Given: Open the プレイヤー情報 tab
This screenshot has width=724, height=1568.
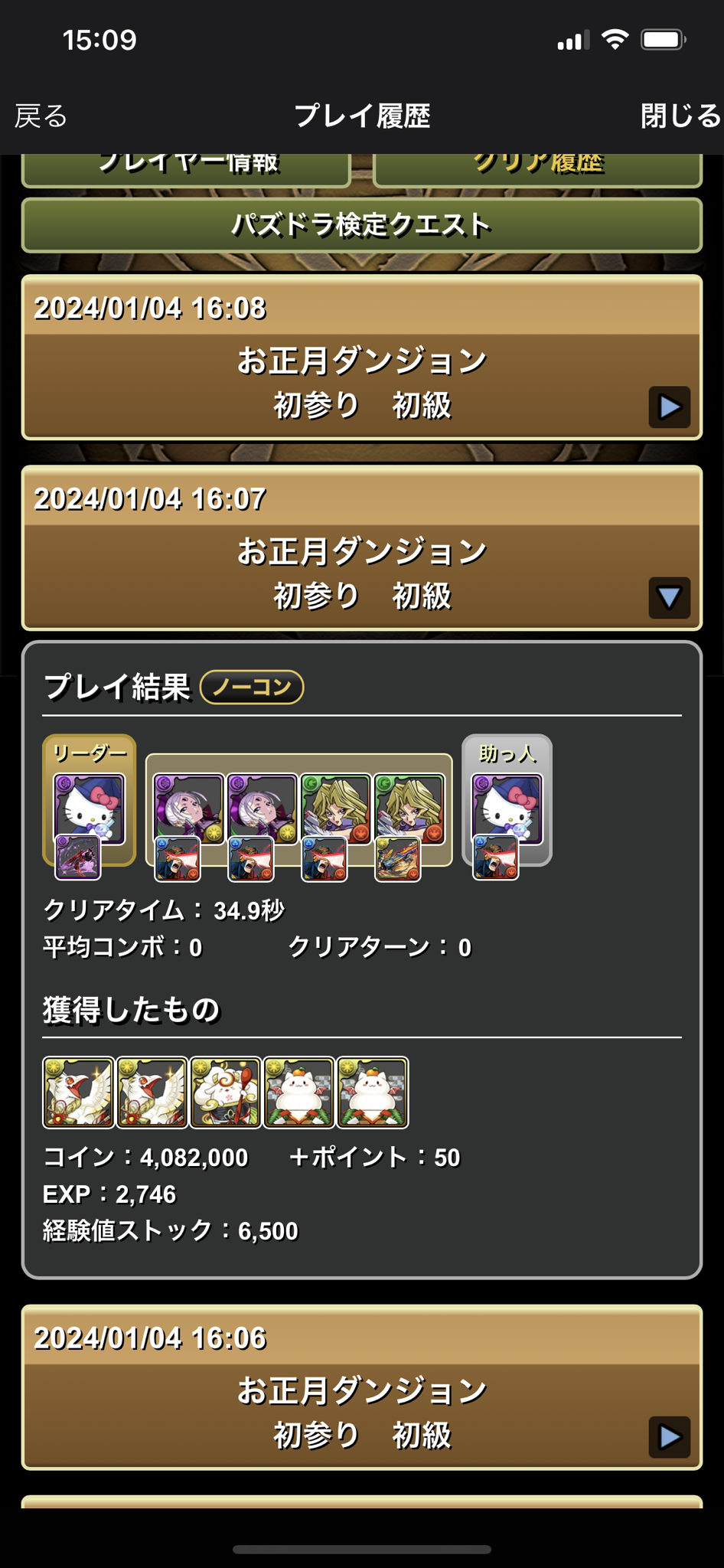Looking at the screenshot, I should (x=186, y=169).
